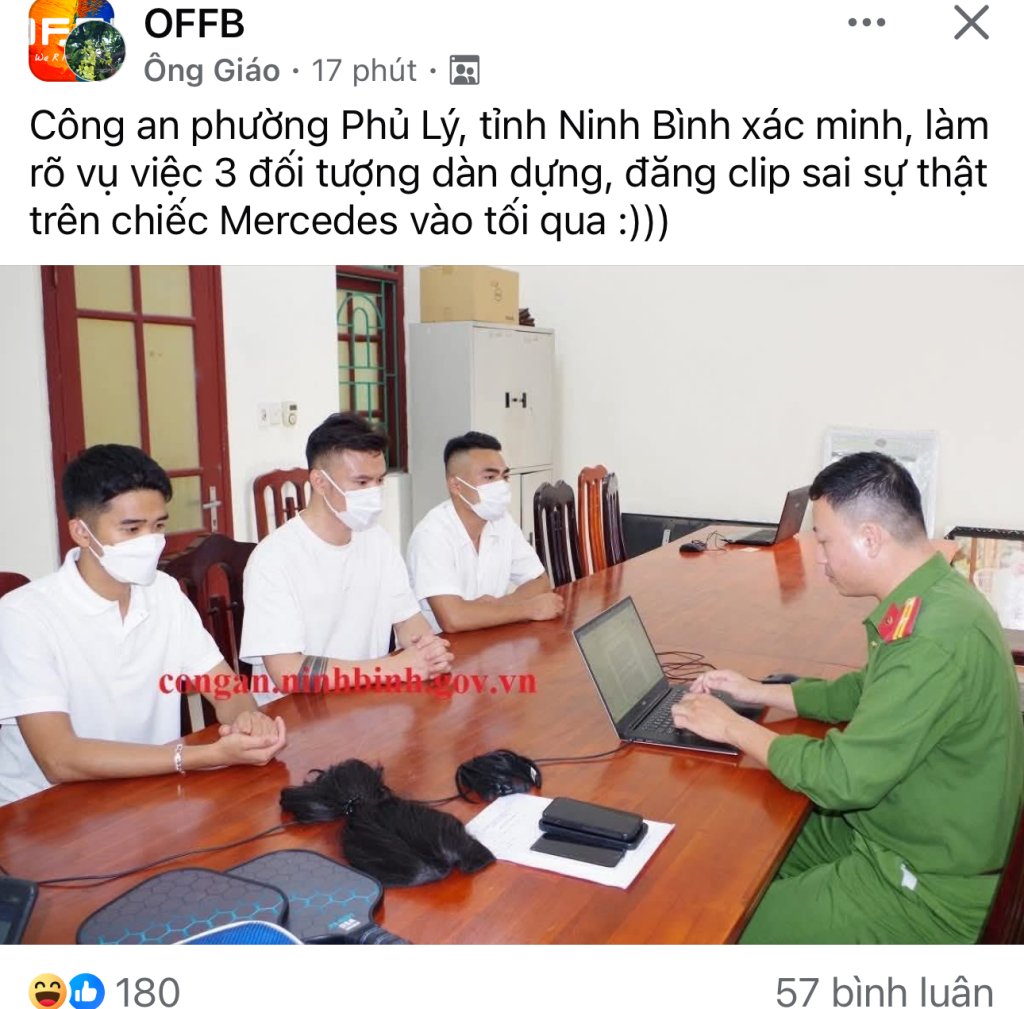View who reacted to this post

pyautogui.click(x=106, y=990)
